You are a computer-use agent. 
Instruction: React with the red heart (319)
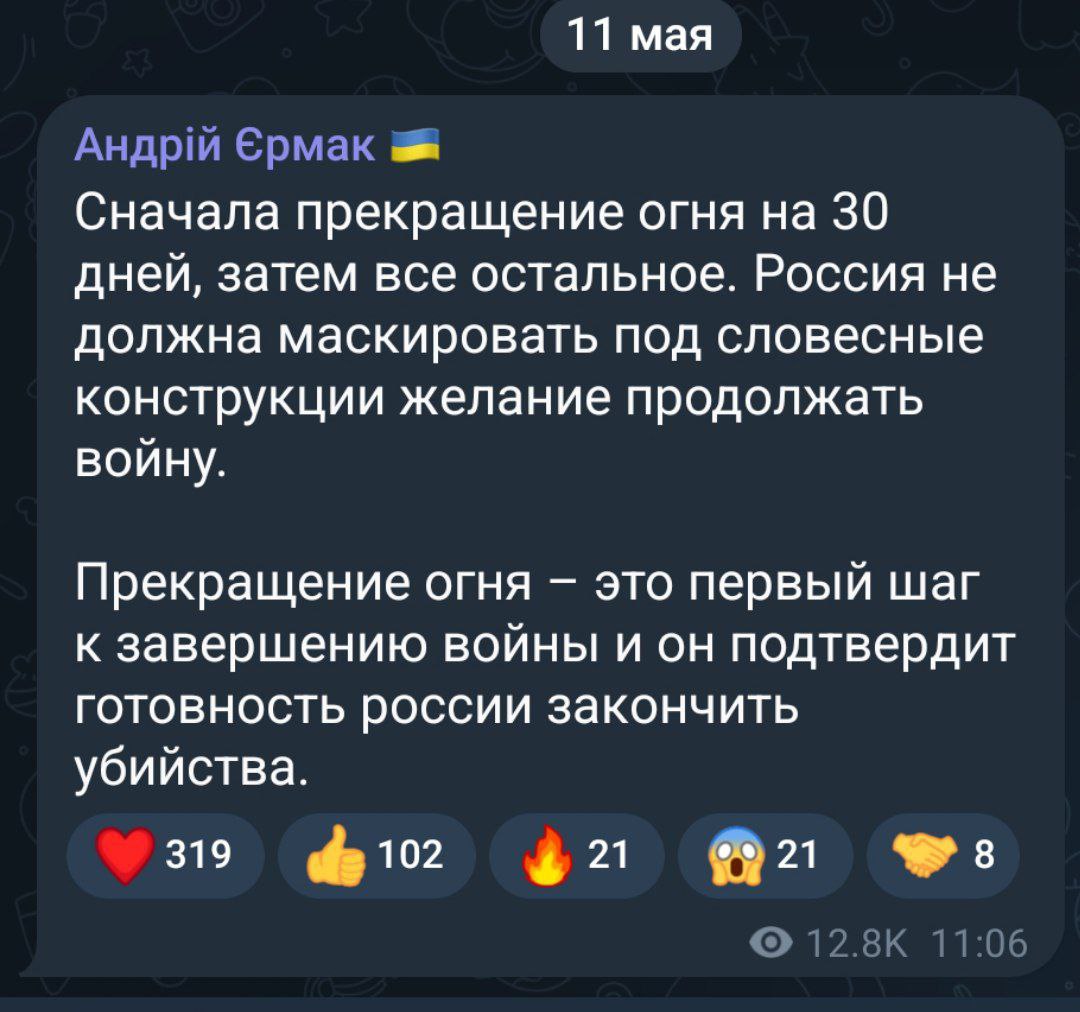coord(164,855)
